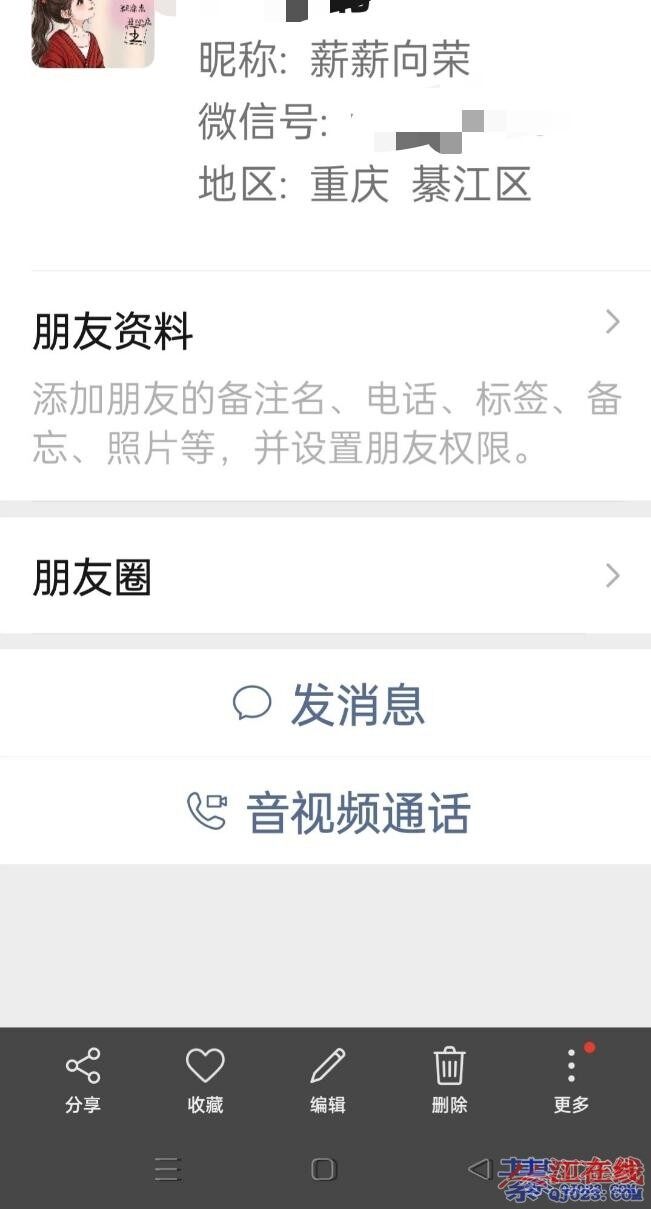Share this image via 分享
Image resolution: width=651 pixels, height=1209 pixels.
pyautogui.click(x=83, y=1079)
